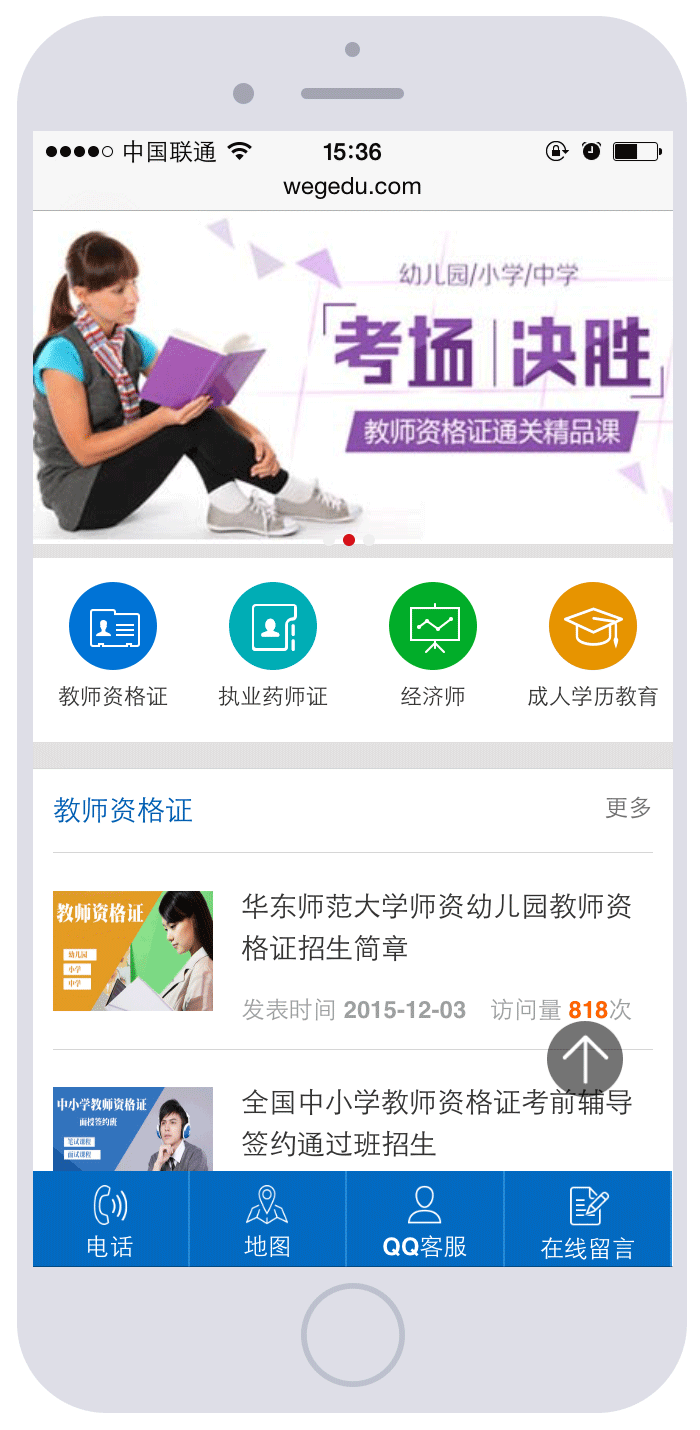
Task: Contact QQ客服 support
Action: [425, 1220]
